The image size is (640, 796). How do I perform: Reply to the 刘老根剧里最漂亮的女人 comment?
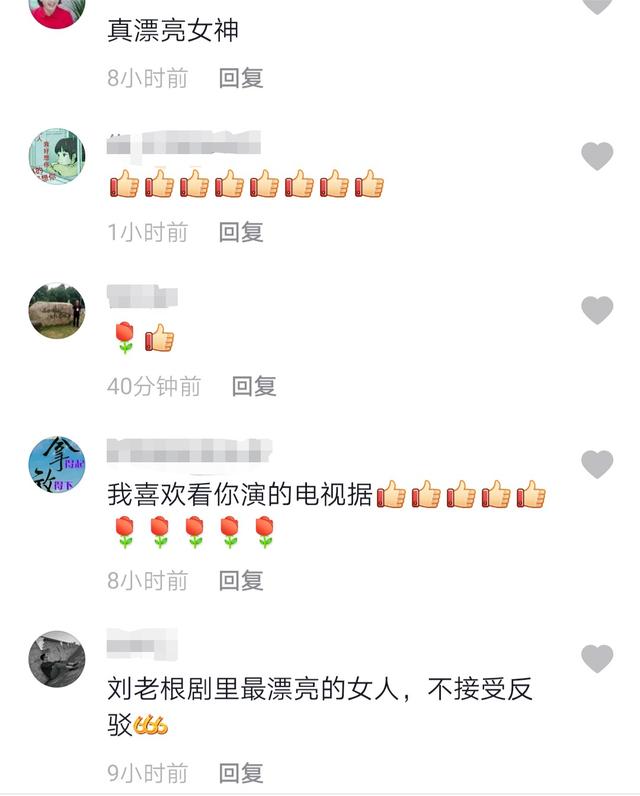point(241,773)
